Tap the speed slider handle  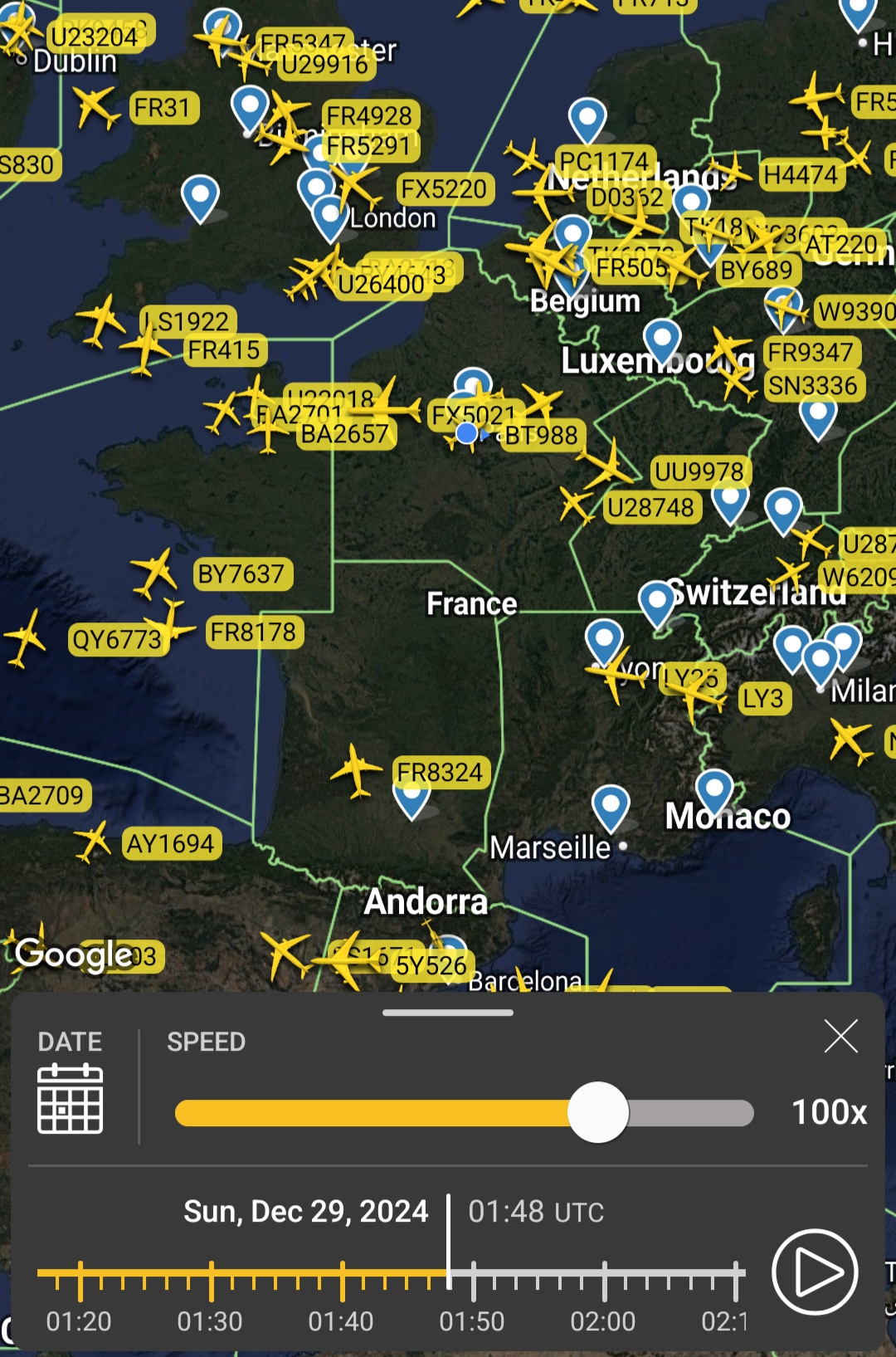(x=598, y=1112)
